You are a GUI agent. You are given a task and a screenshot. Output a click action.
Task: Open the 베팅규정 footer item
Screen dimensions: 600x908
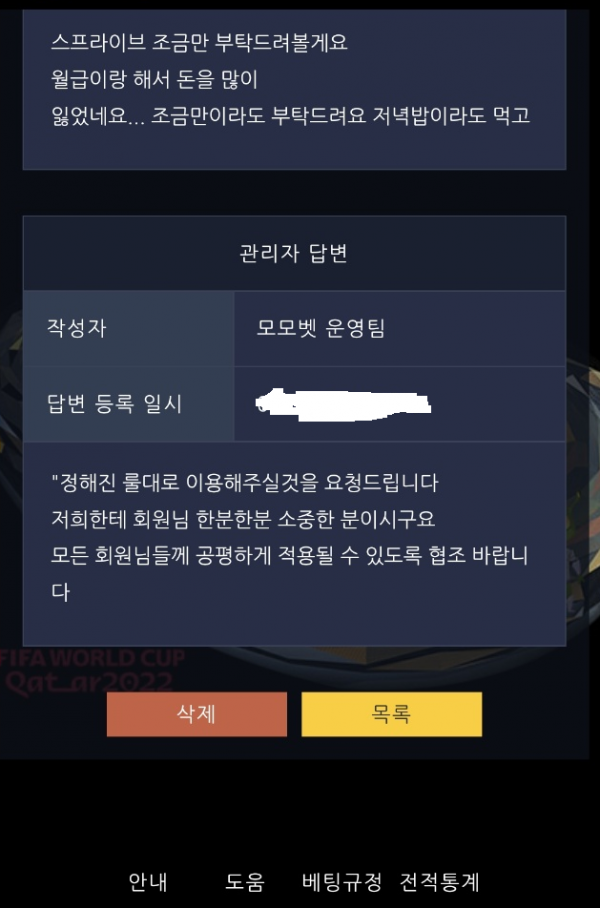(342, 882)
